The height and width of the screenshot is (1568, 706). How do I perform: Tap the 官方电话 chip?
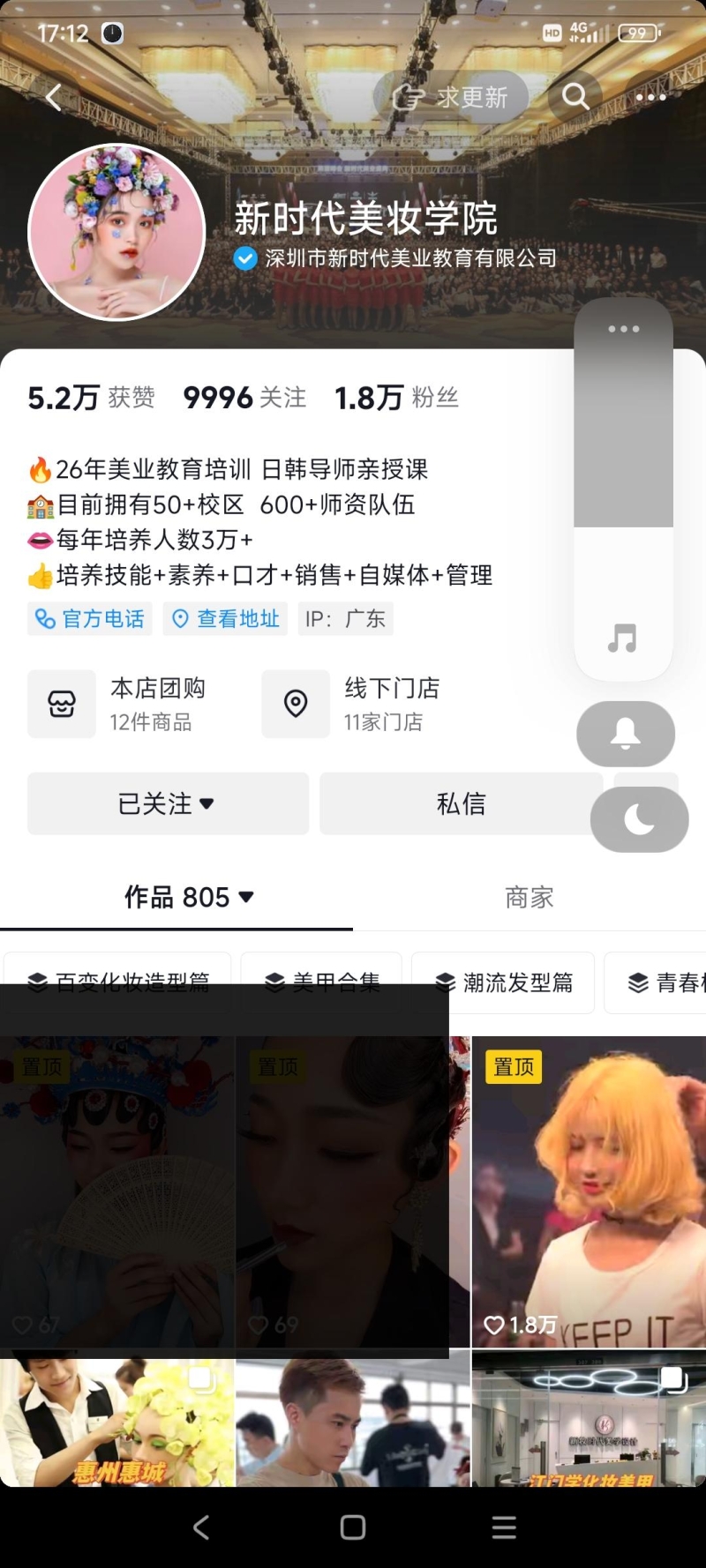(89, 619)
